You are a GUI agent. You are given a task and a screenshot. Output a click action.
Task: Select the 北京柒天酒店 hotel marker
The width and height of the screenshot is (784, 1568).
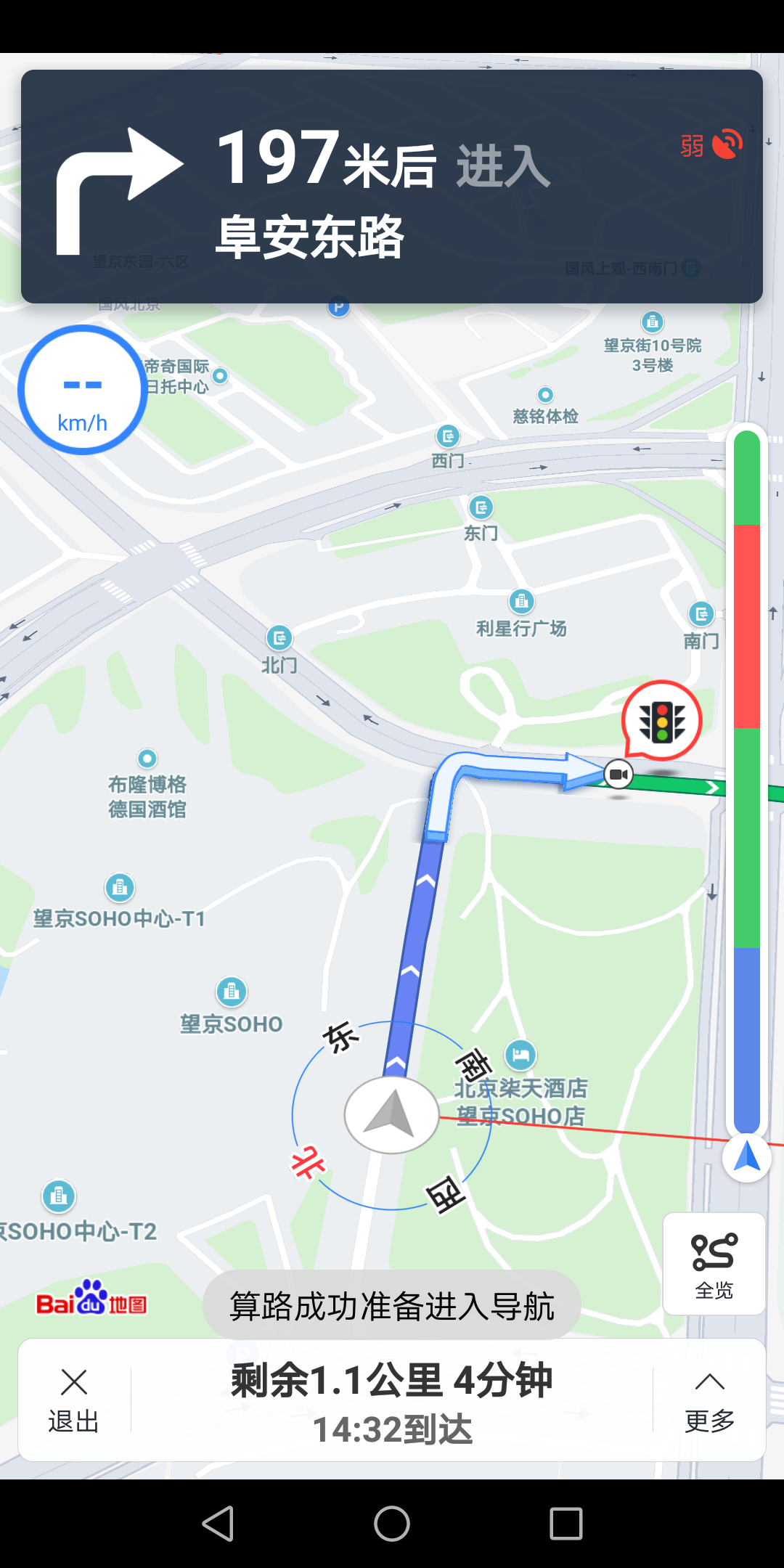520,1055
